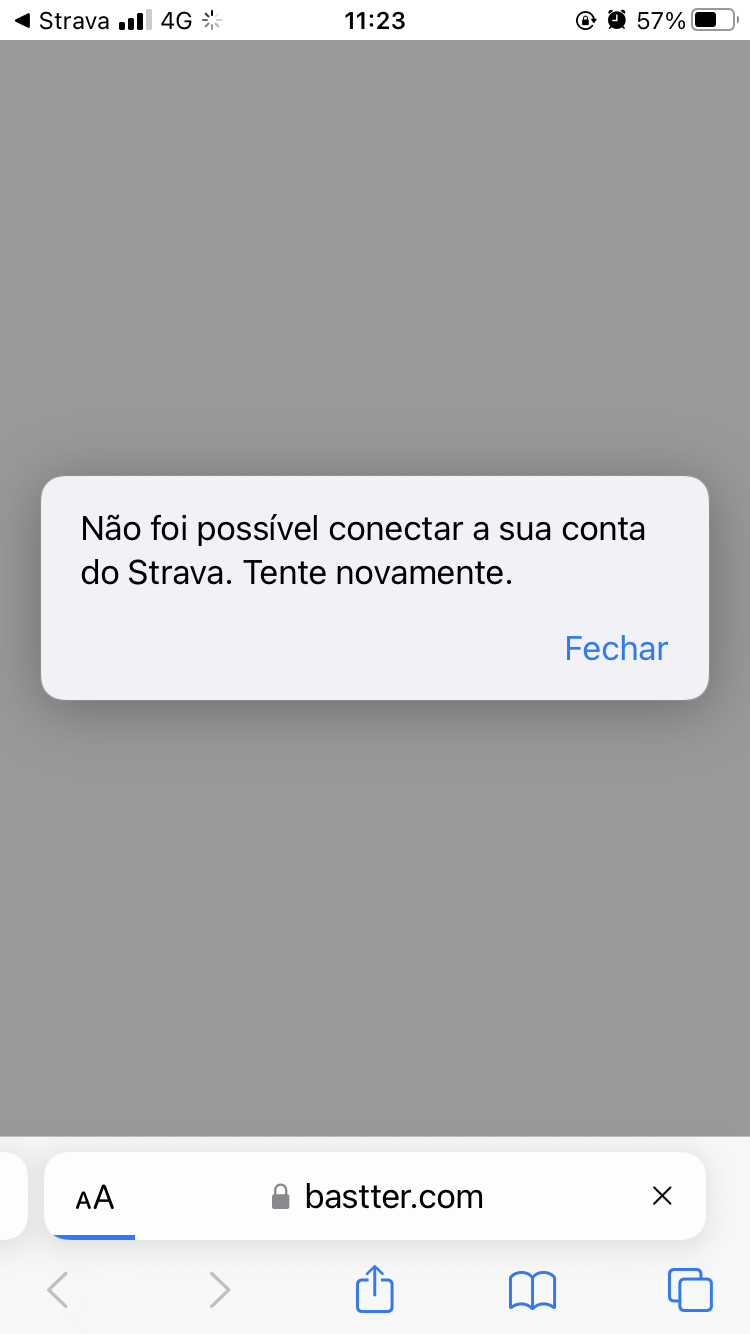The height and width of the screenshot is (1334, 750).
Task: Open the AA reader and text options
Action: pyautogui.click(x=95, y=1197)
